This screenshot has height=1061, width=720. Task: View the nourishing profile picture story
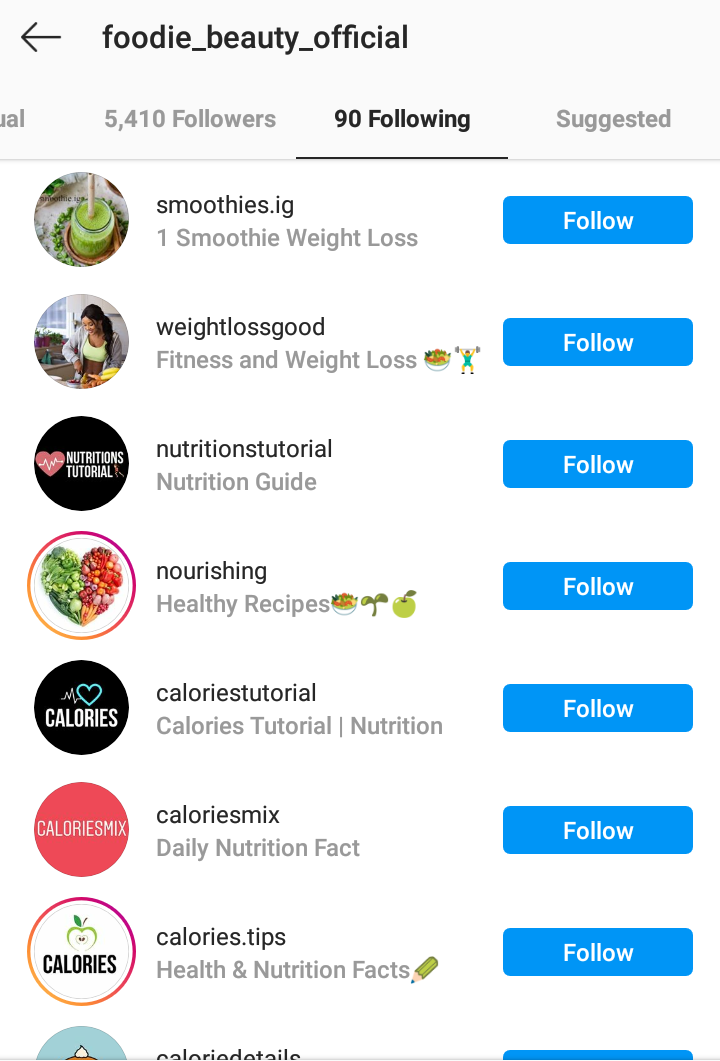tap(81, 586)
